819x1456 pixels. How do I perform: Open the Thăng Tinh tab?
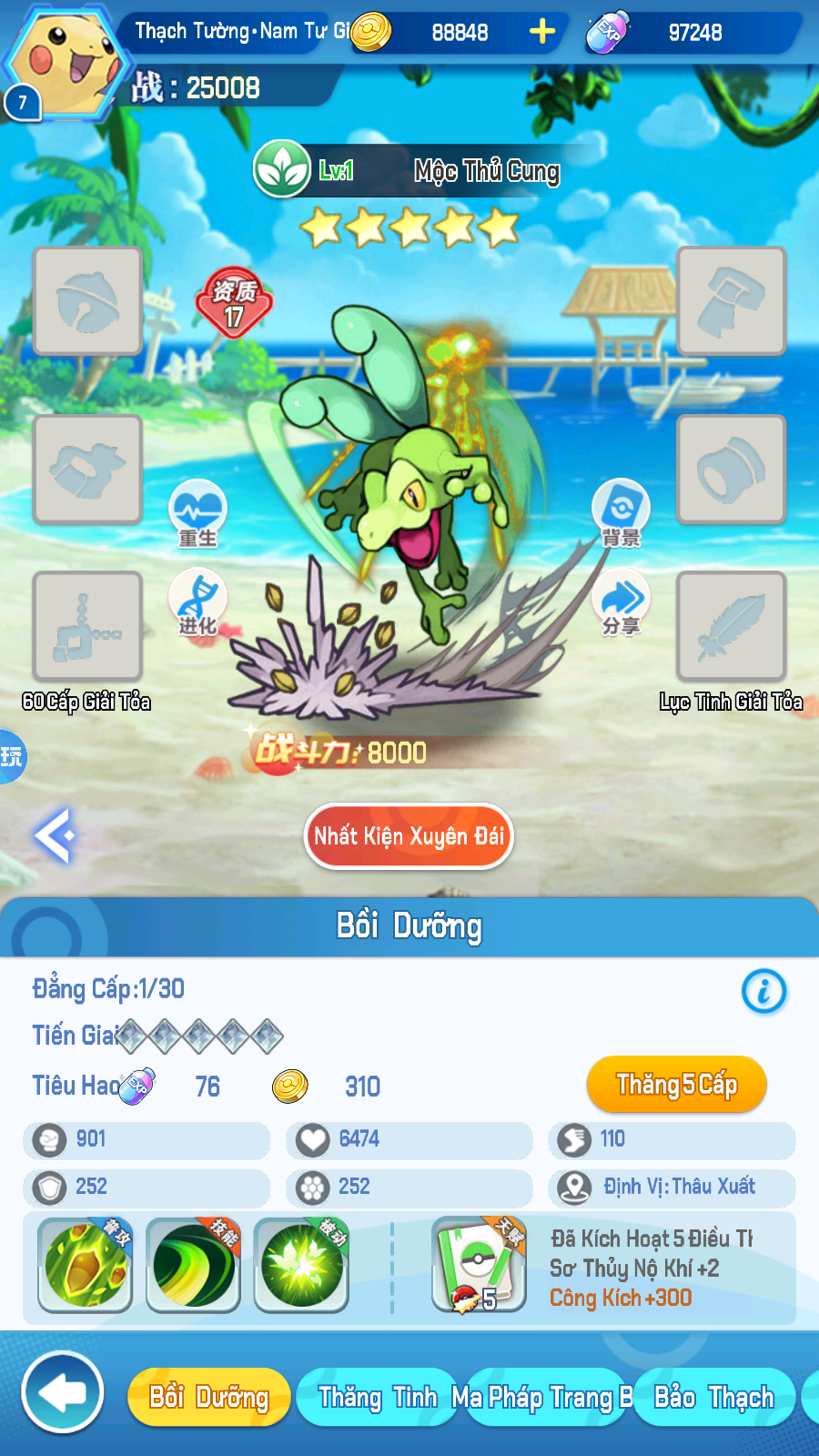pyautogui.click(x=376, y=1397)
